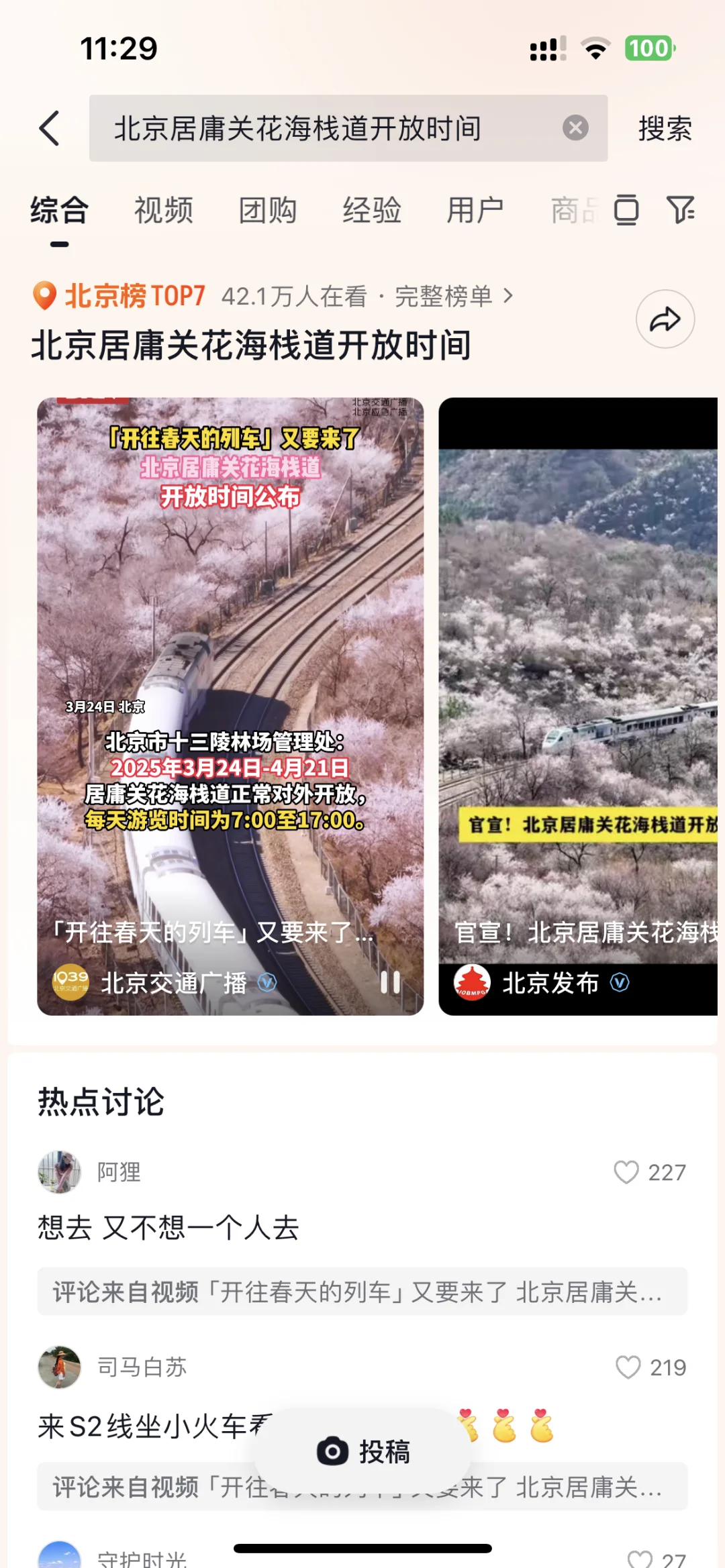
Task: Share this hot topic via arrow icon
Action: 665,319
